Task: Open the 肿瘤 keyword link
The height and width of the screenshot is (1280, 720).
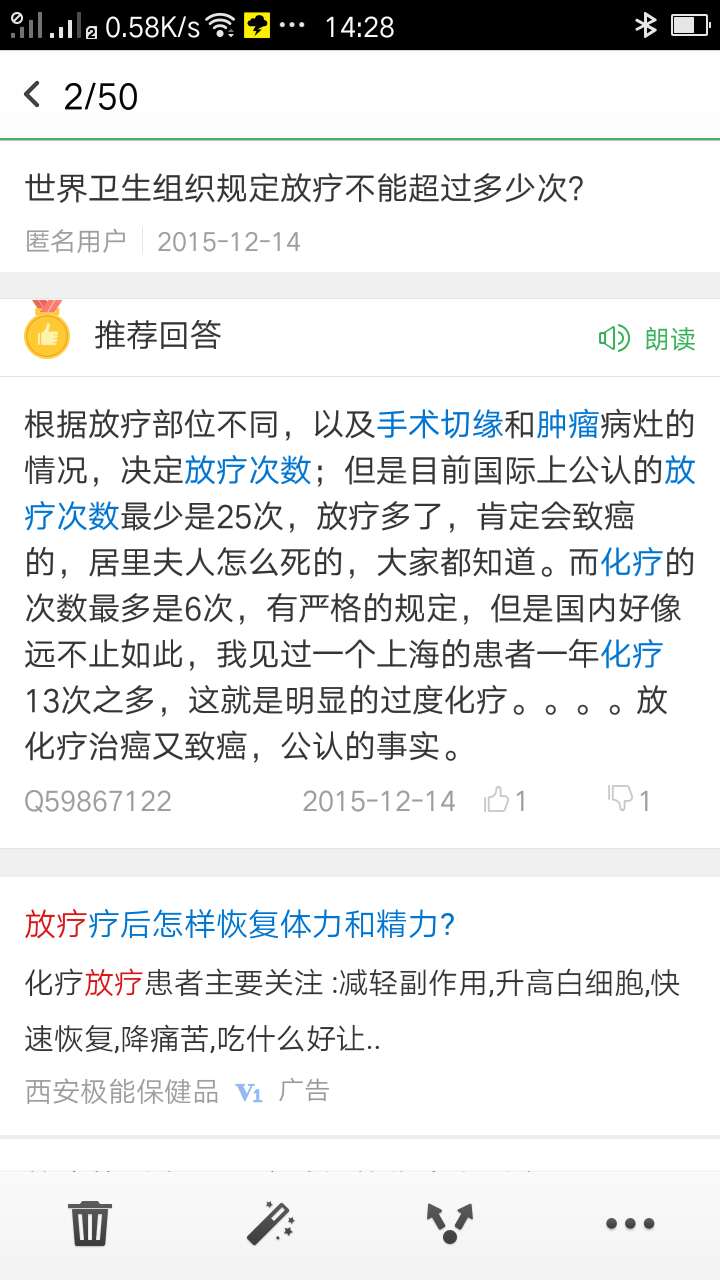Action: (567, 425)
